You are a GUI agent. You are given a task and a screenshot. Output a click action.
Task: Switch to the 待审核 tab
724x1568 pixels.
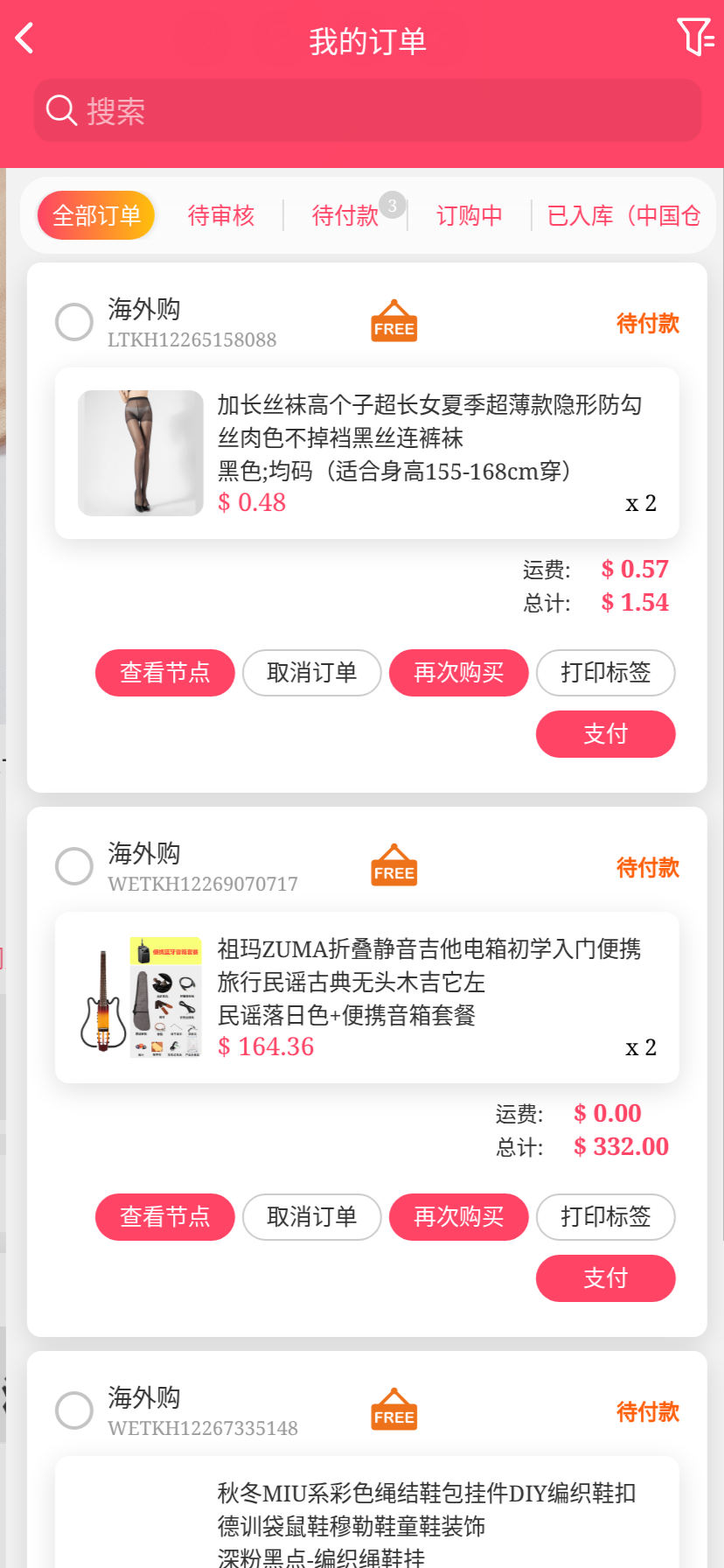[x=220, y=215]
